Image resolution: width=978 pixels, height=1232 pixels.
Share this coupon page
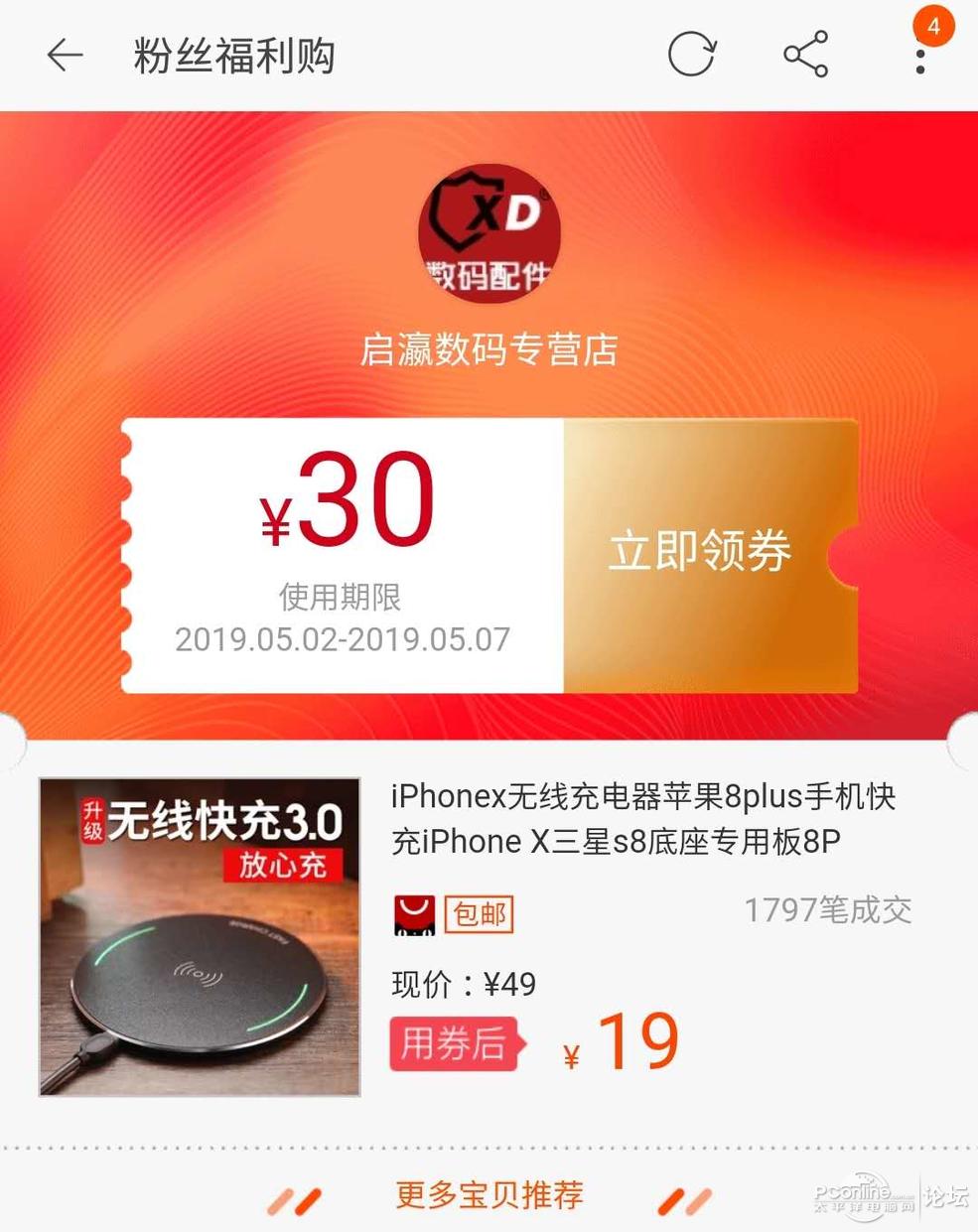(805, 55)
